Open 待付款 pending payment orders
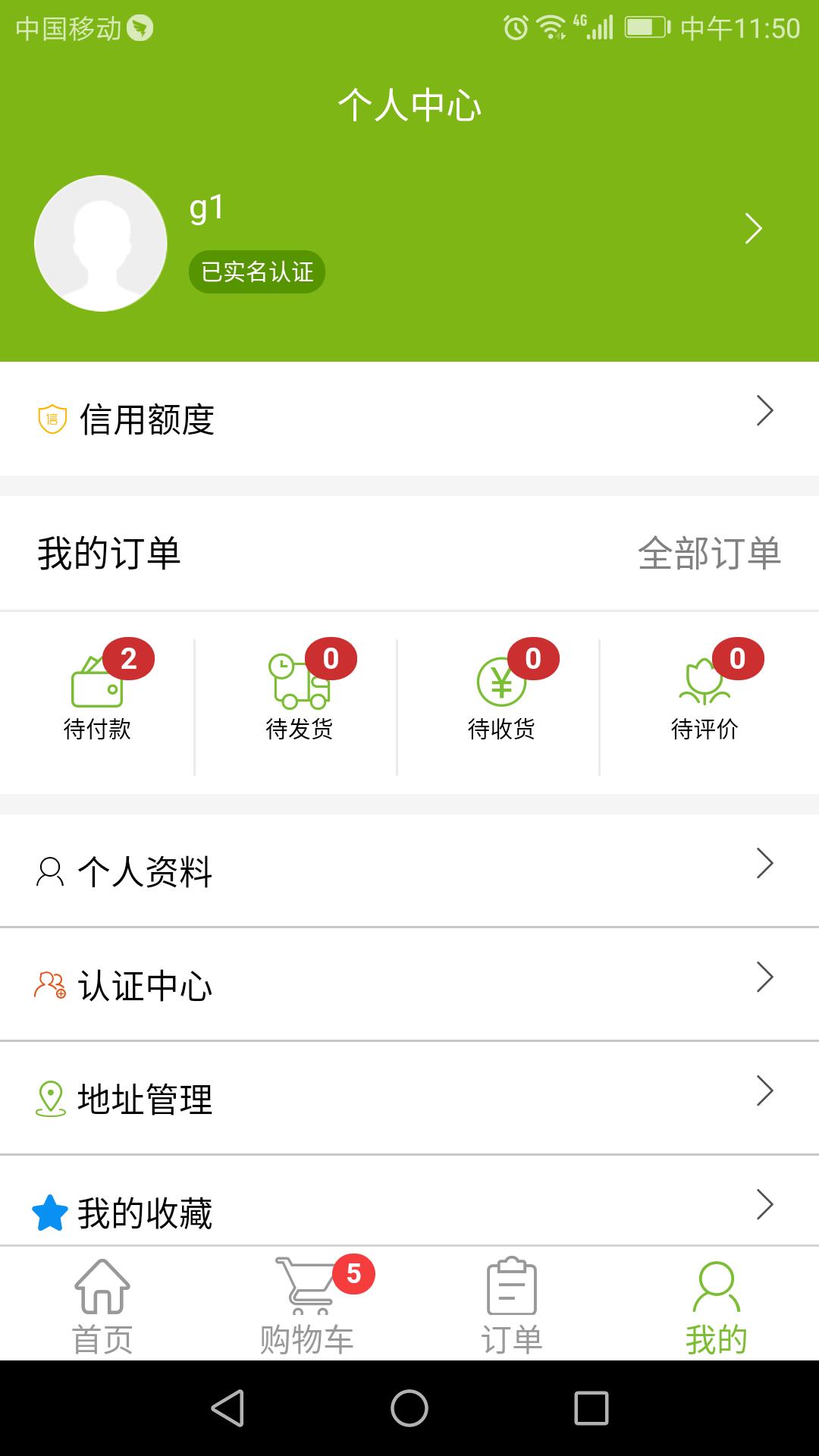819x1456 pixels. [98, 696]
